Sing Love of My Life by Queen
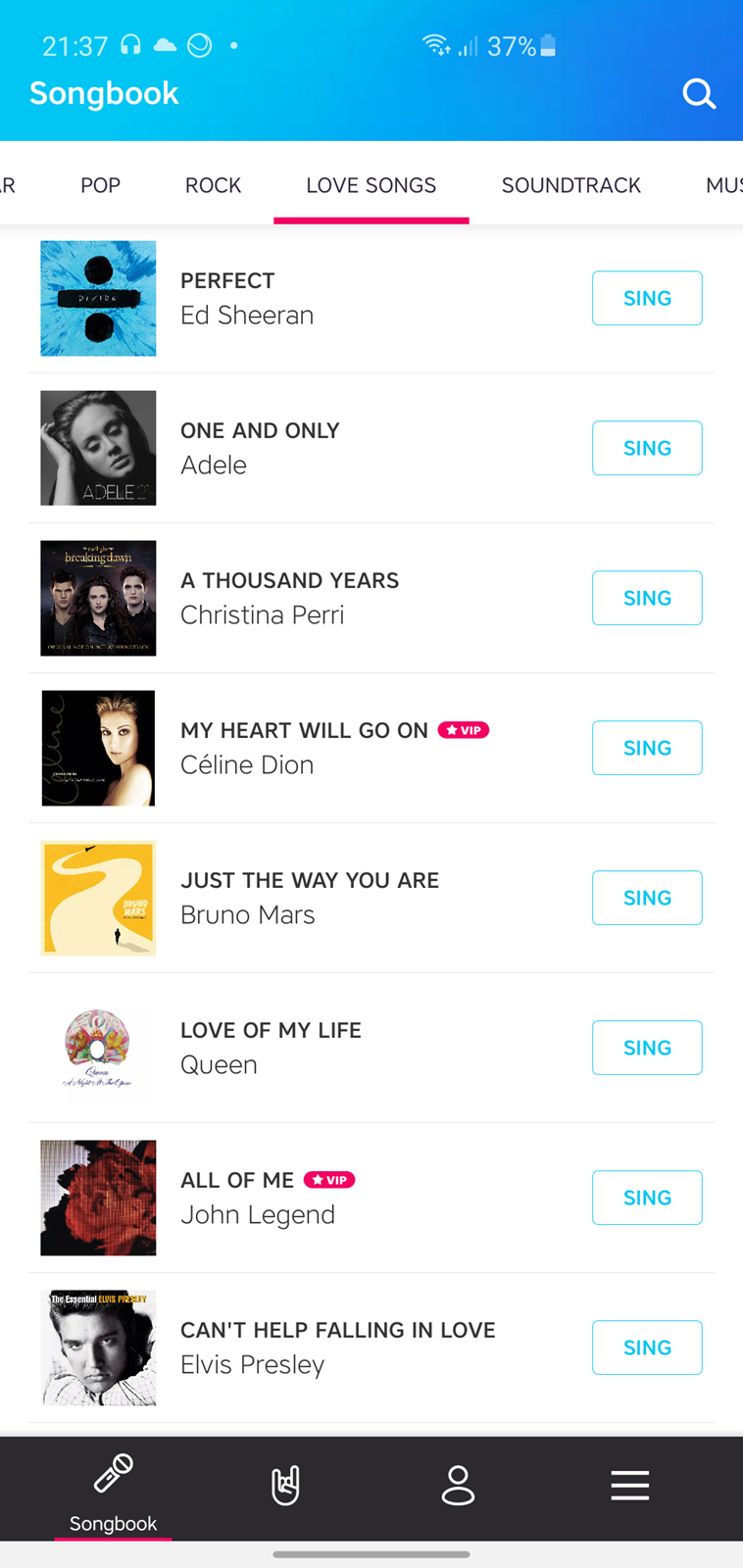 (x=647, y=1048)
